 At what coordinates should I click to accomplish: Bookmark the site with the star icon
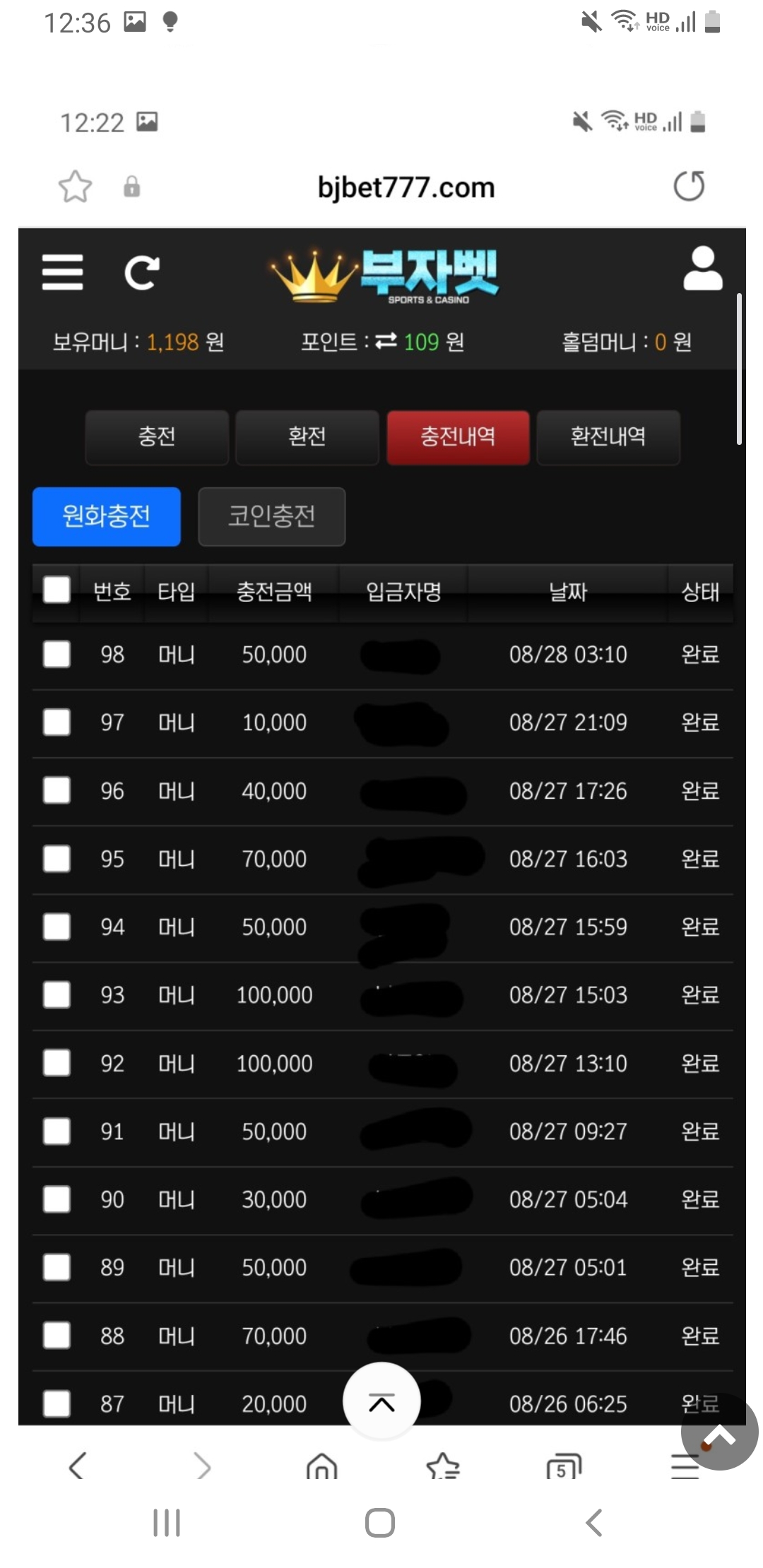click(x=75, y=186)
